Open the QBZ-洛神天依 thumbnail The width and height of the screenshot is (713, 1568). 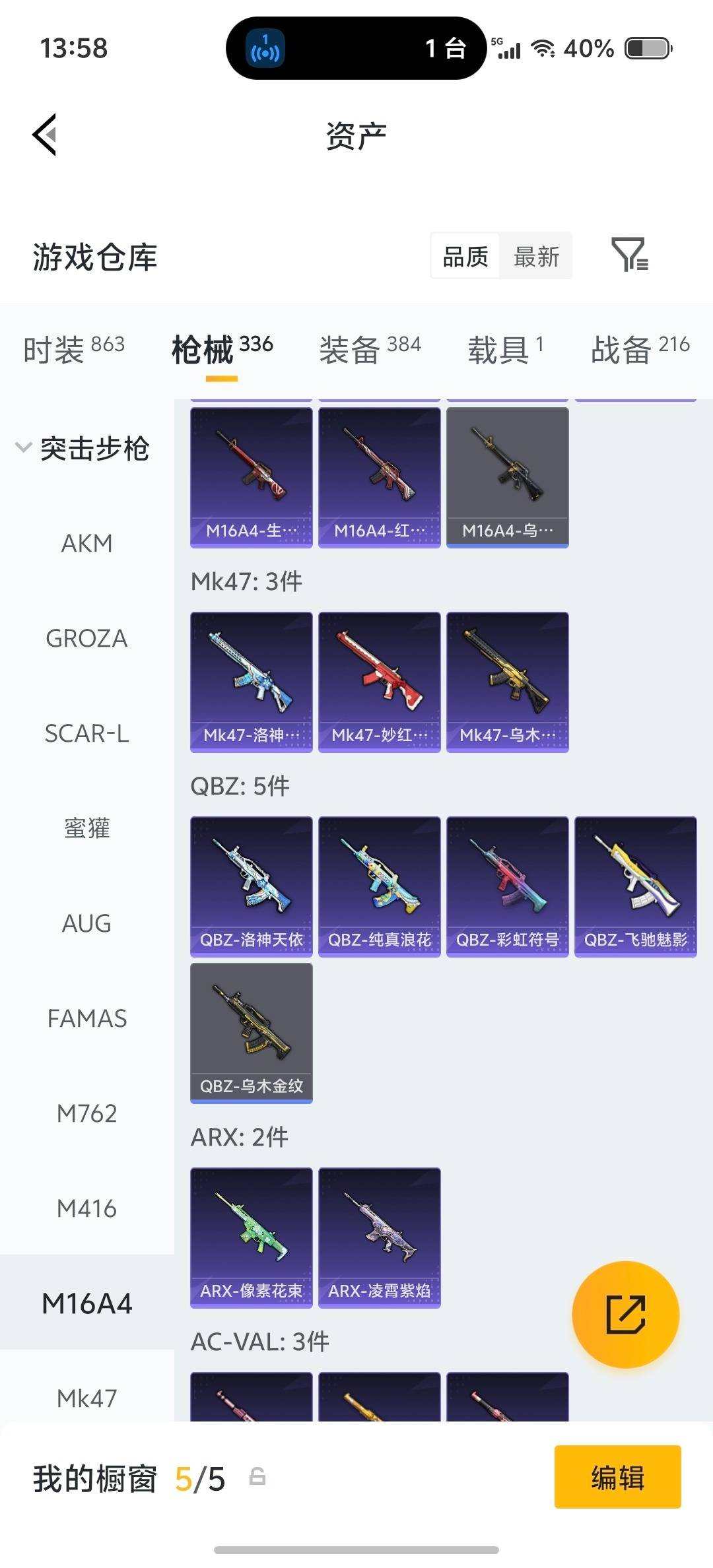click(251, 886)
